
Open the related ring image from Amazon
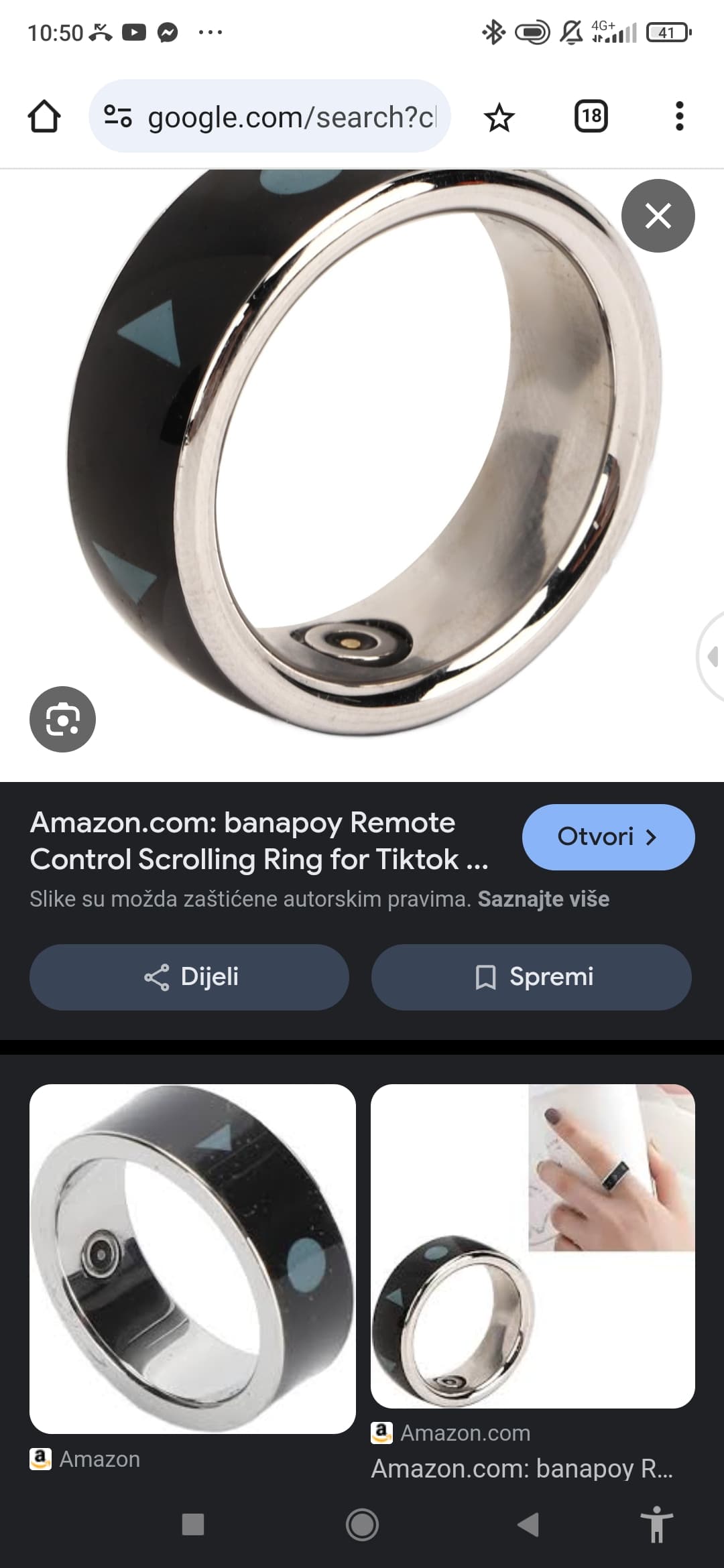(192, 1259)
